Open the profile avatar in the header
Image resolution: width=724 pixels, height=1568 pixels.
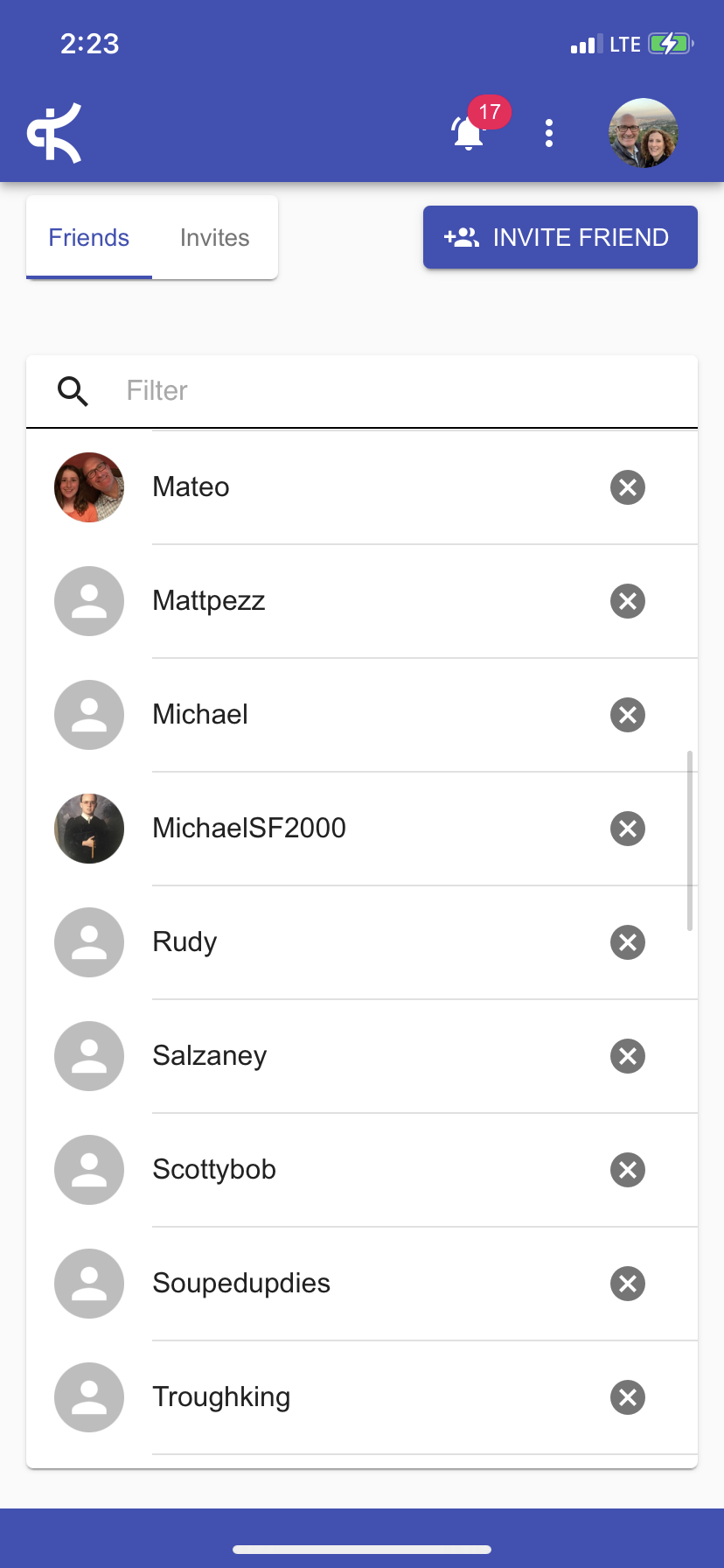pos(644,133)
